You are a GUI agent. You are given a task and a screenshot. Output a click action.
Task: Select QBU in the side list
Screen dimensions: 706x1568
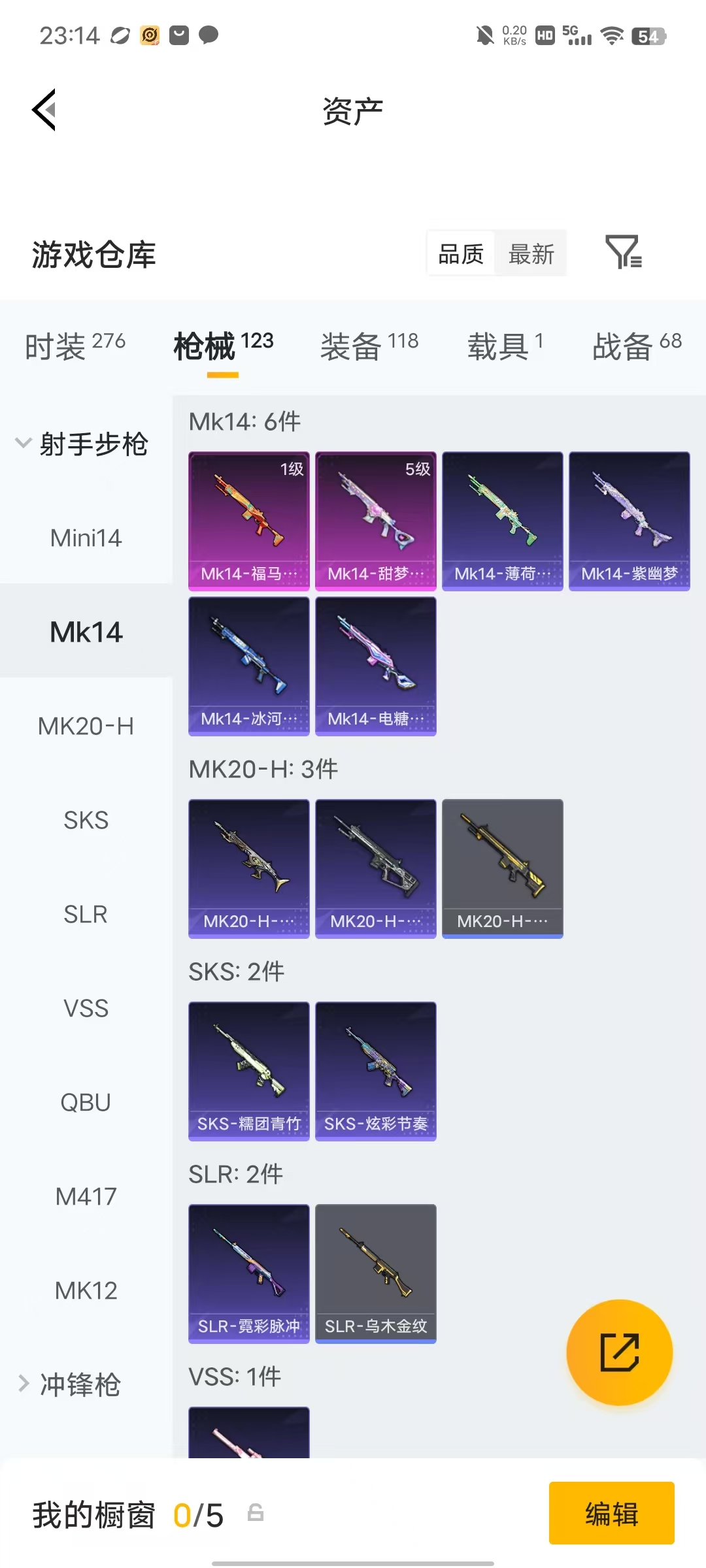coord(86,1102)
